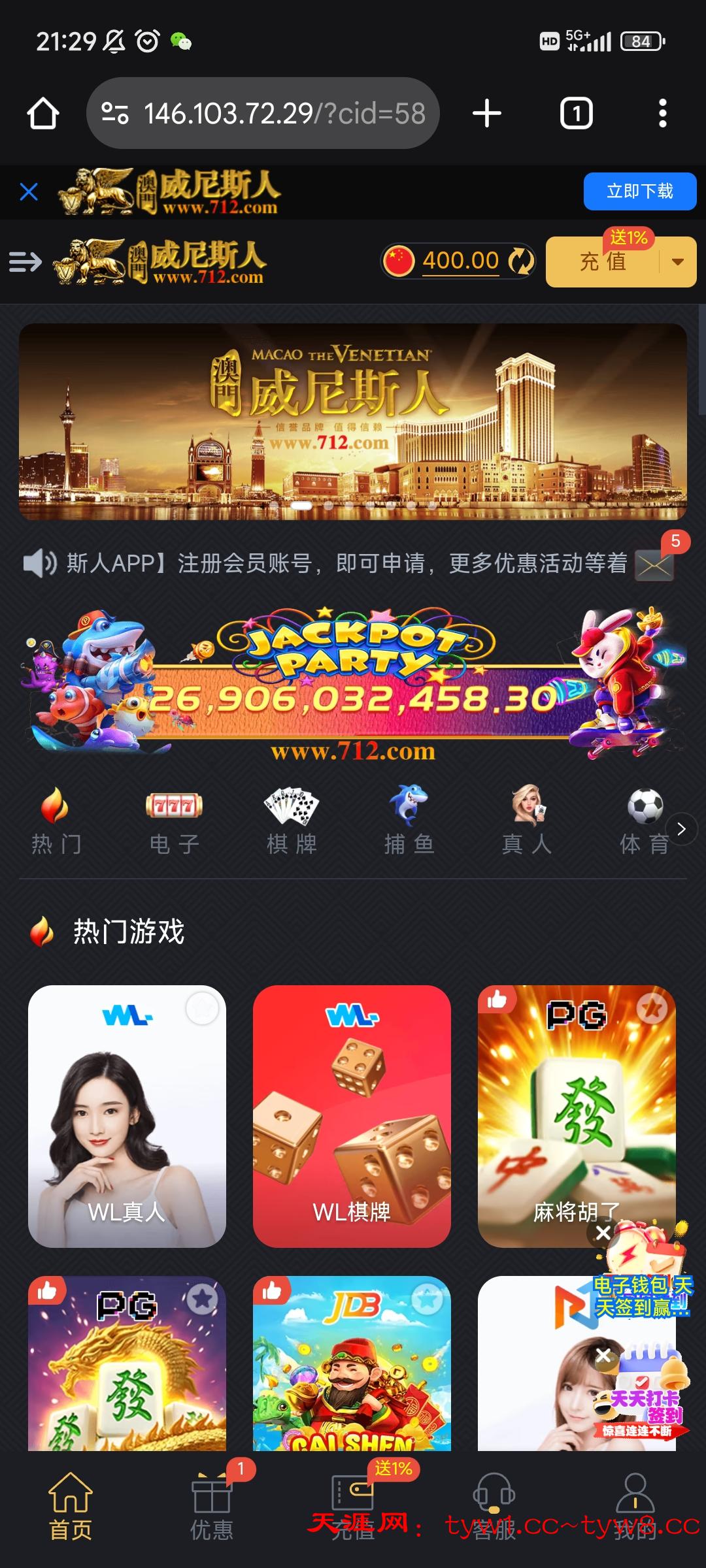The image size is (706, 1568).
Task: Tap the browser home icon
Action: point(43,114)
